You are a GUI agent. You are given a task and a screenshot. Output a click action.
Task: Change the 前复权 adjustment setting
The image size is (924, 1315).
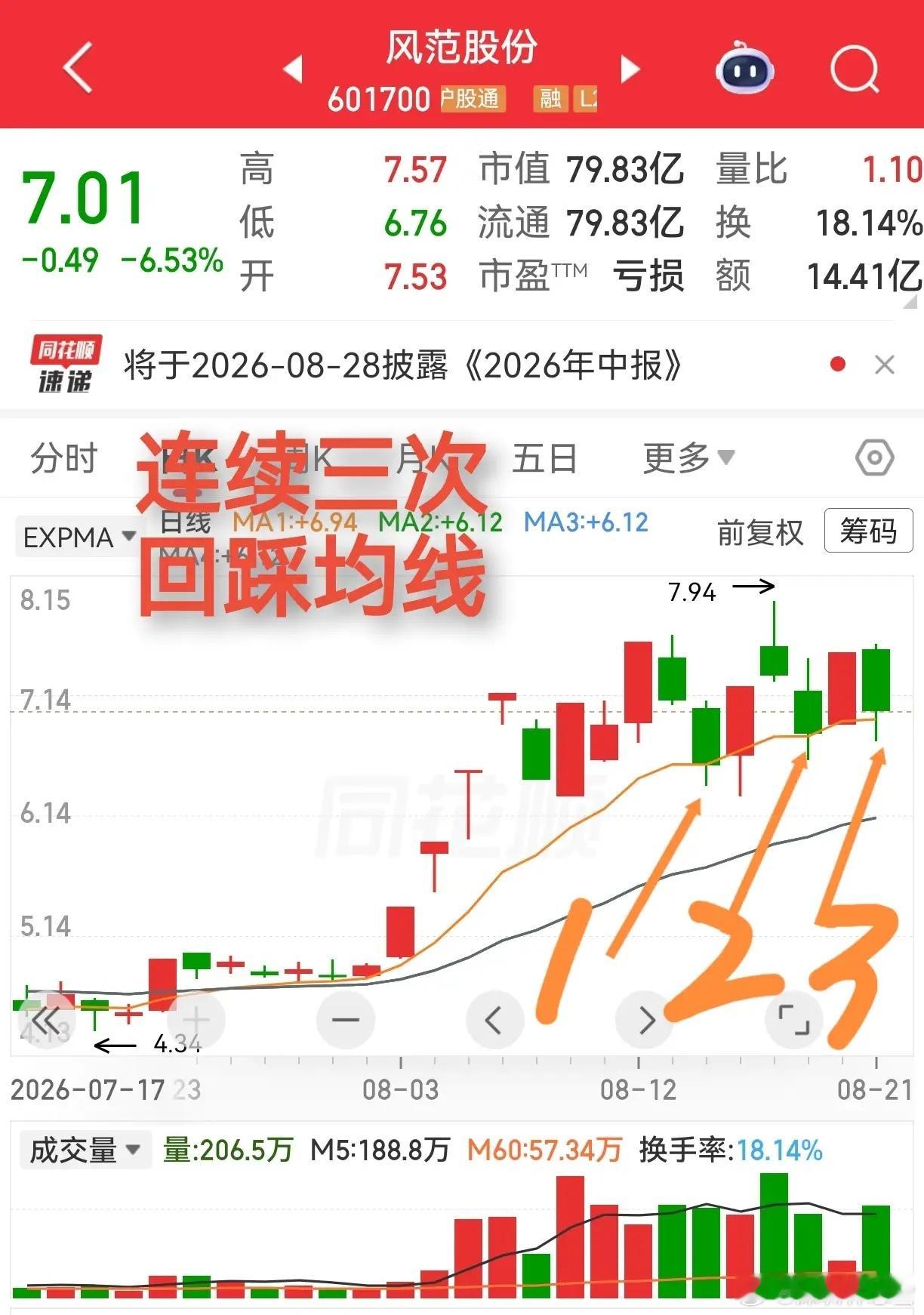click(760, 532)
